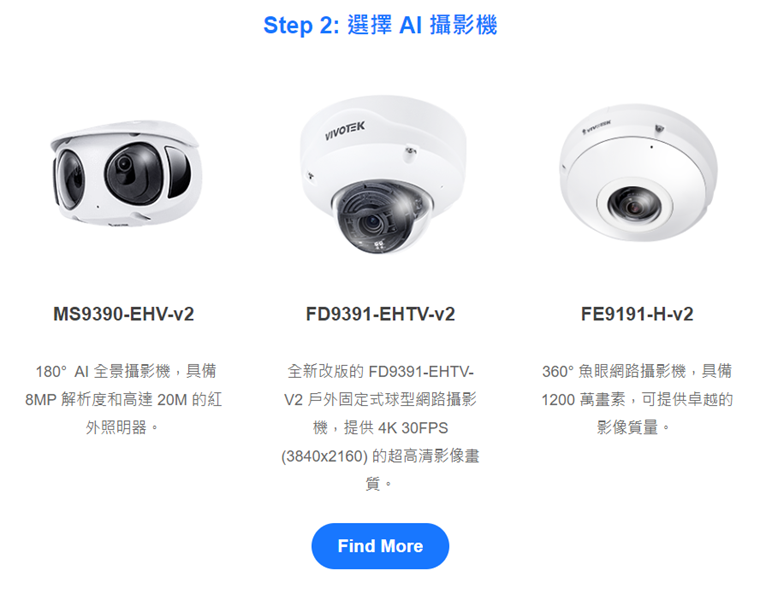Tap the Find More button
The width and height of the screenshot is (760, 600).
[x=380, y=546]
